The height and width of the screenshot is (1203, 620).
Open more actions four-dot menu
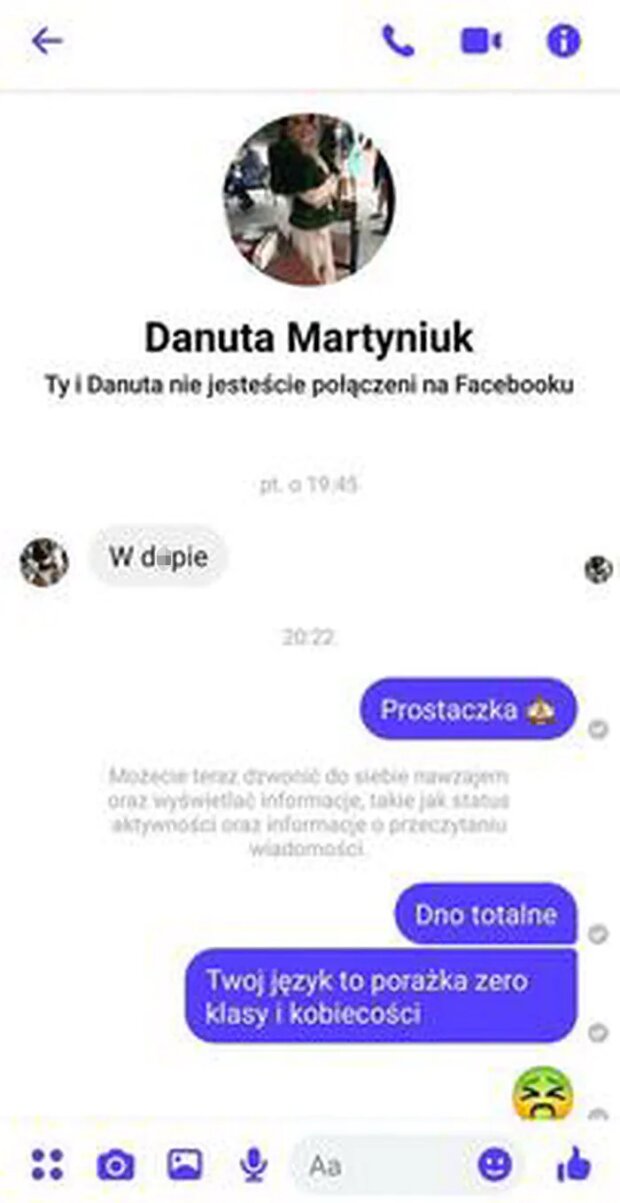[47, 1164]
